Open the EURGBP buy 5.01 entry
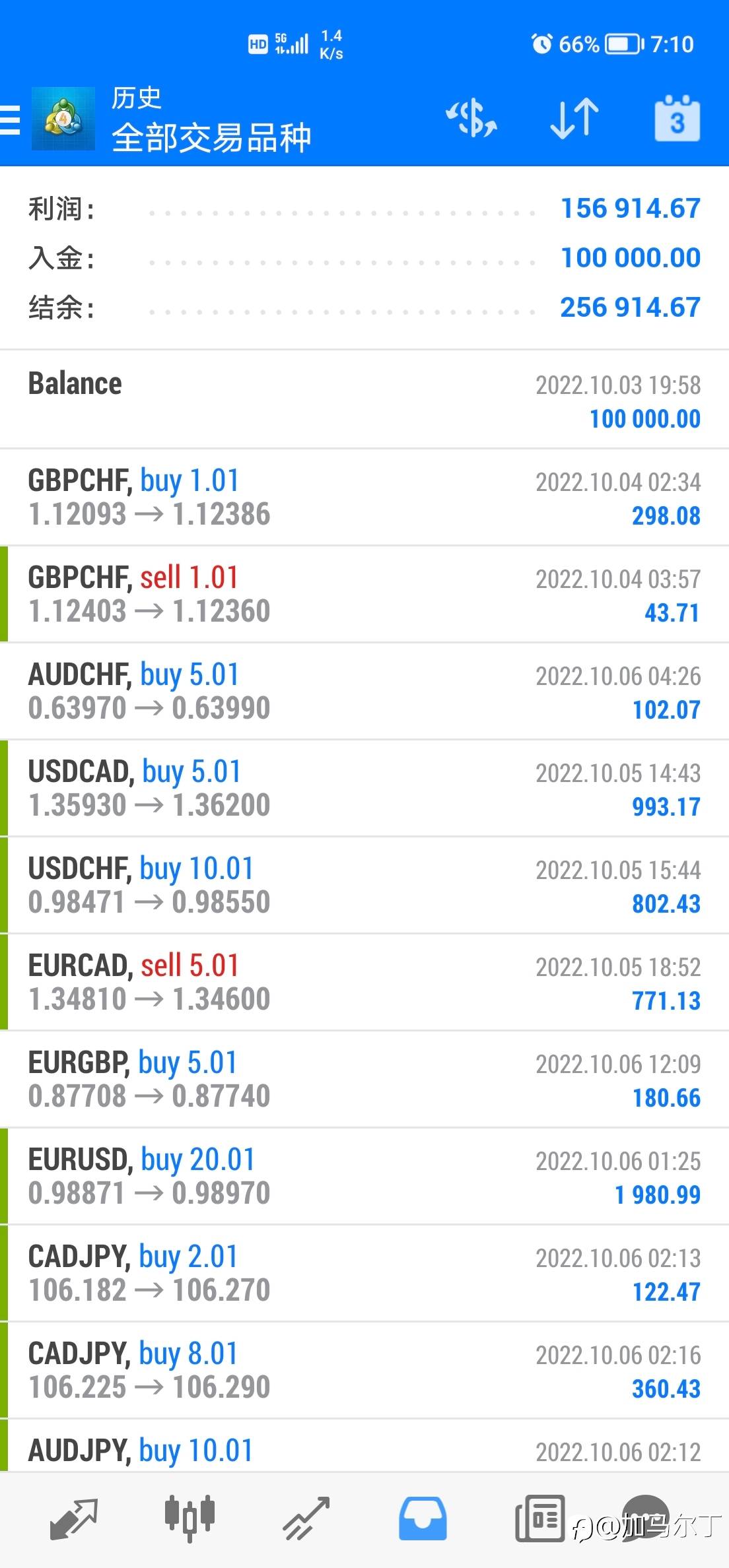This screenshot has width=729, height=1568. [x=364, y=1080]
